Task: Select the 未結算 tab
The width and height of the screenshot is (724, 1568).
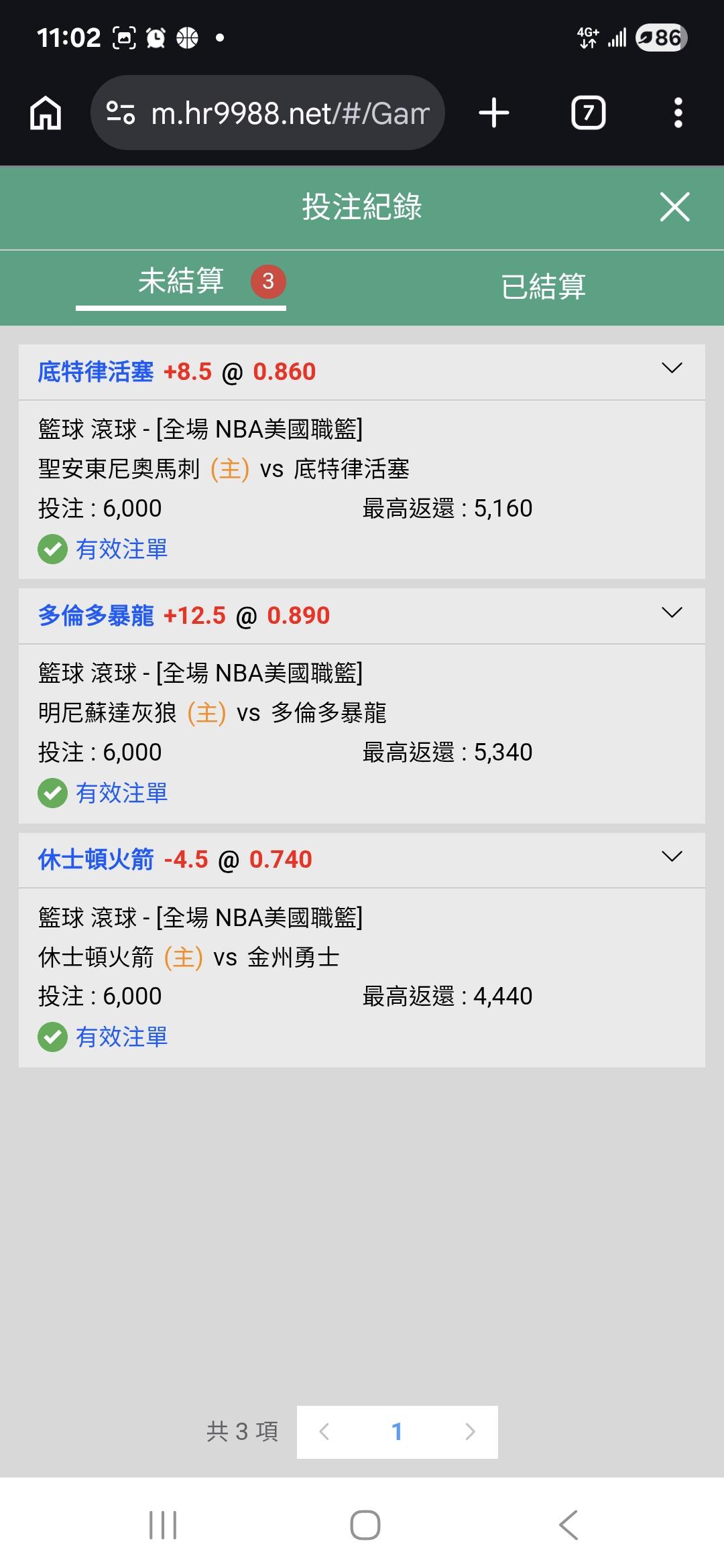Action: tap(181, 281)
